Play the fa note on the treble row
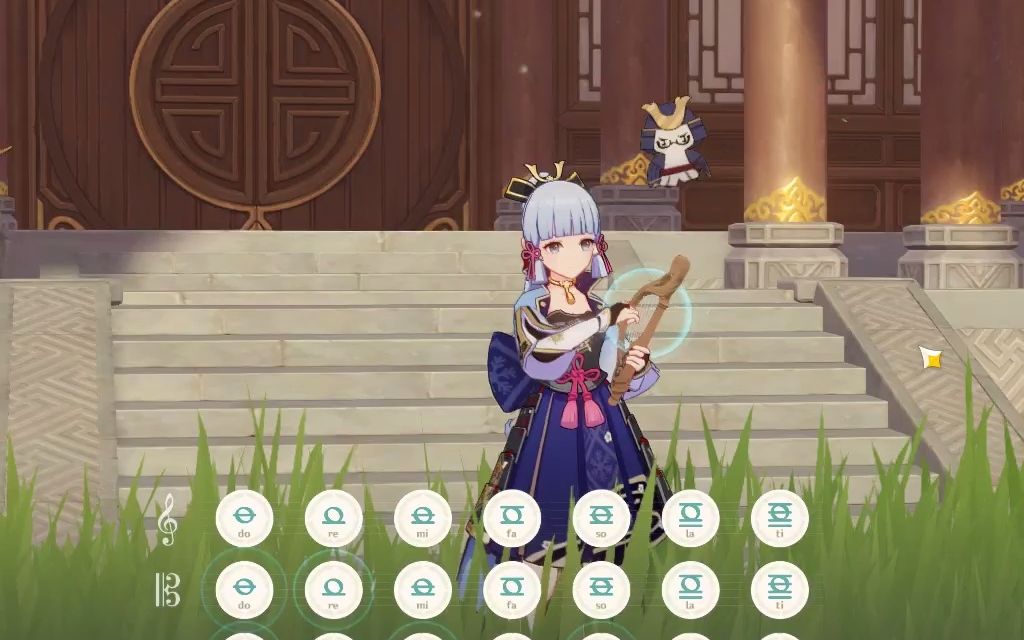 [512, 519]
